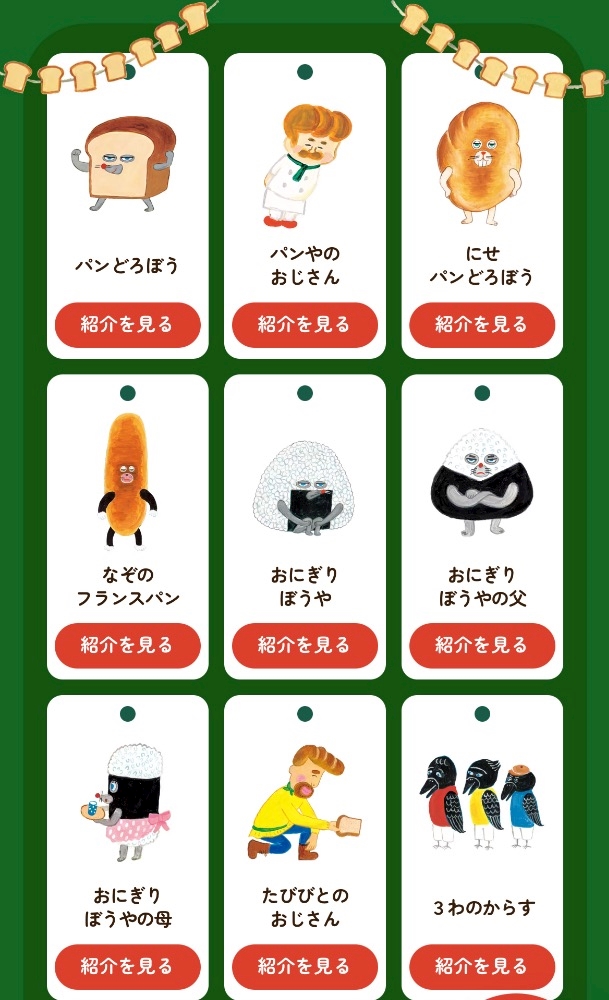See introduction of なぞのフランスパン
The height and width of the screenshot is (1000, 609).
127,646
